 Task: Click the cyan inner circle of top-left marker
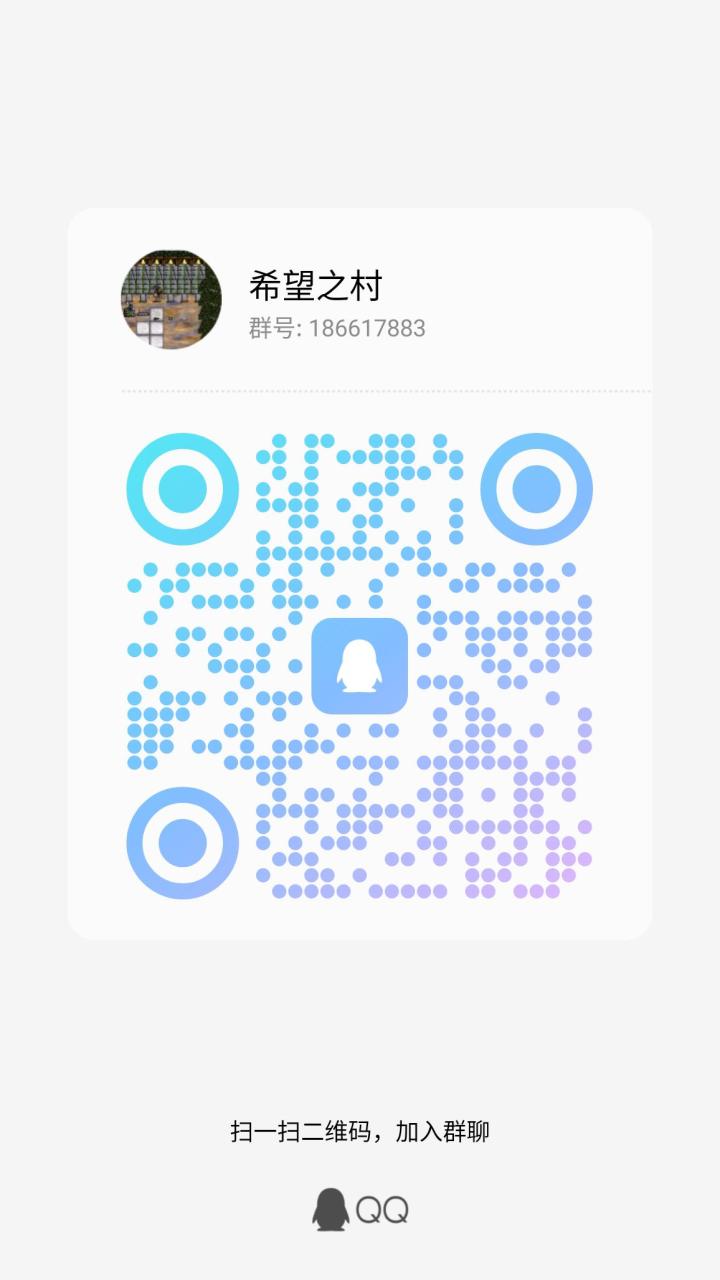tap(181, 489)
